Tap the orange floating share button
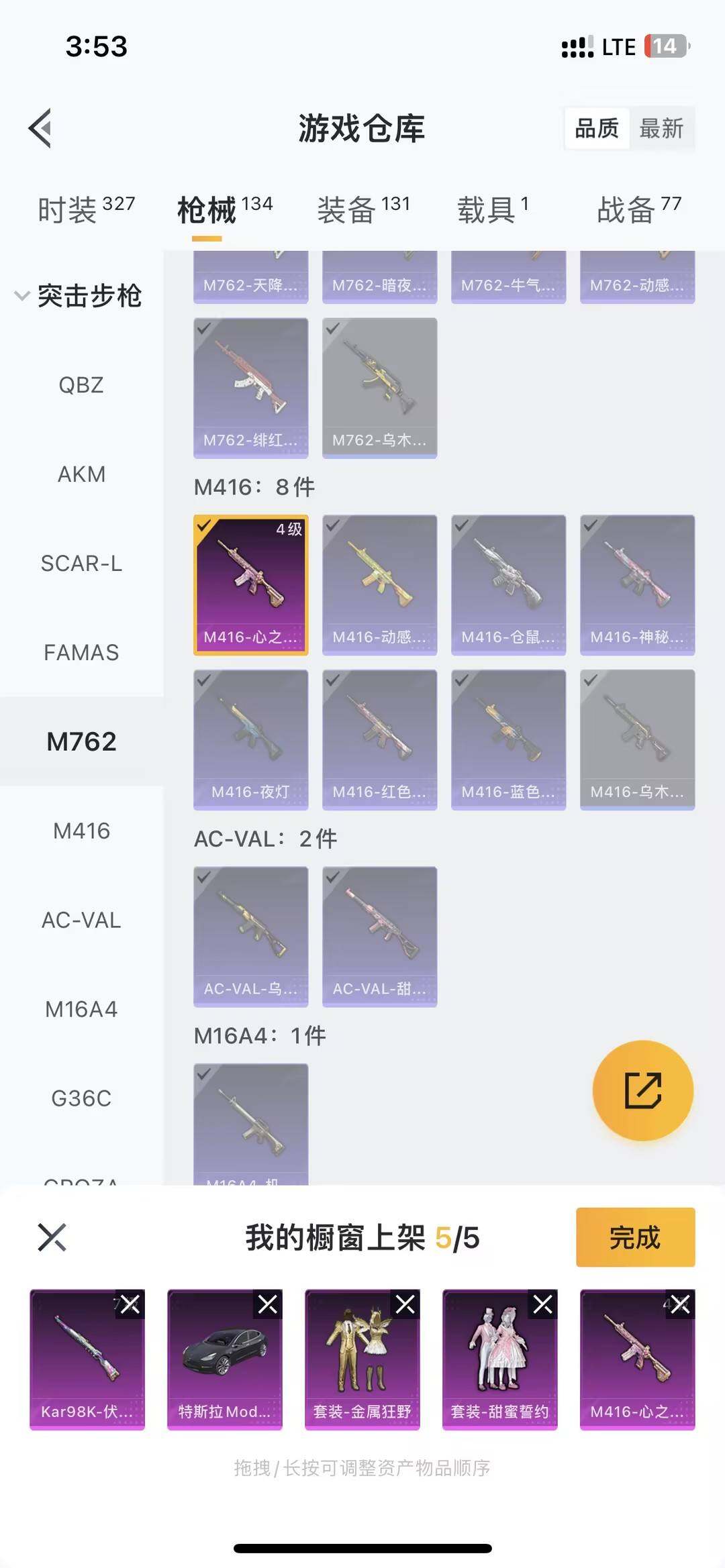Viewport: 725px width, 1568px height. (642, 1090)
